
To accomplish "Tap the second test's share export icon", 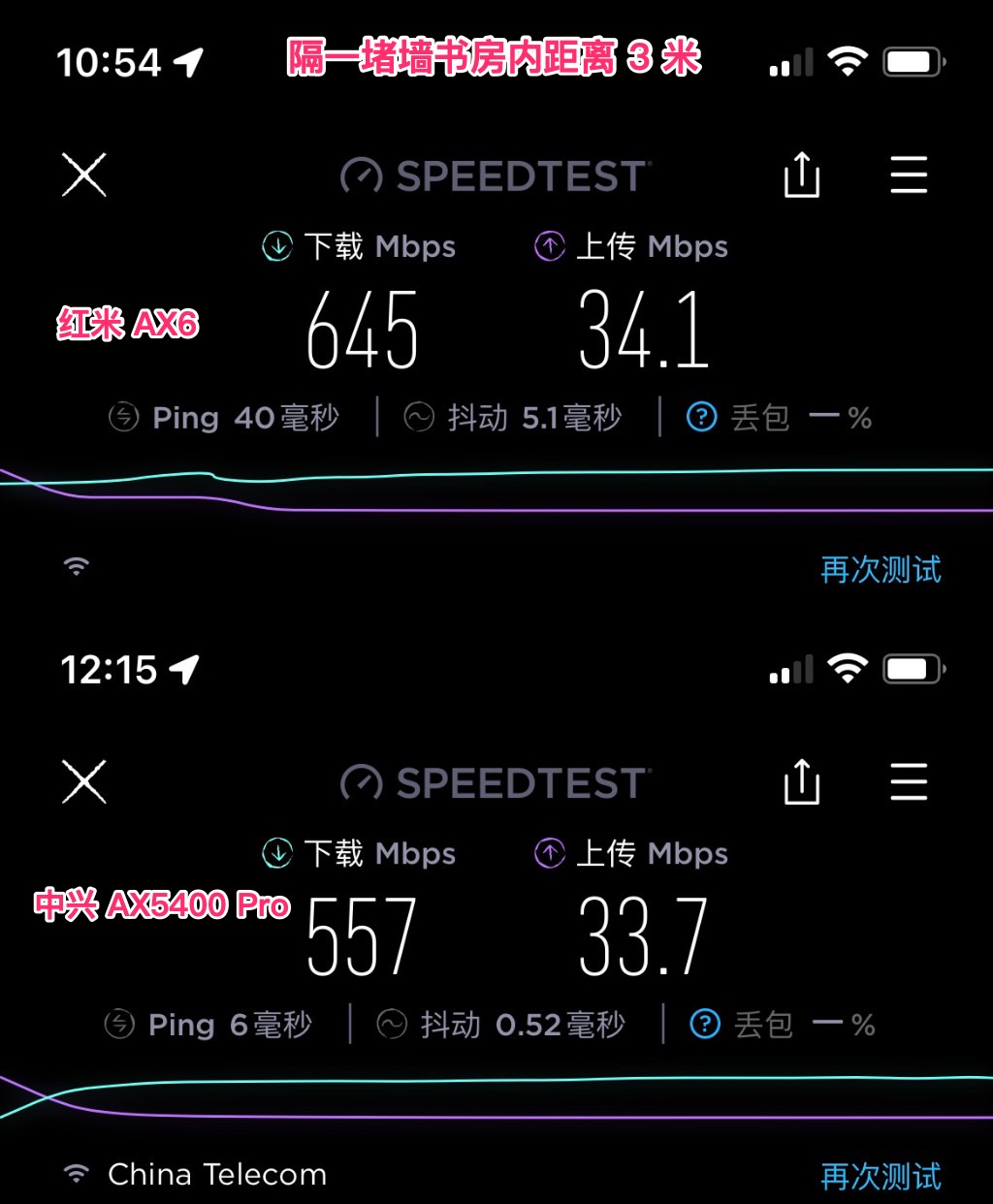I will pyautogui.click(x=801, y=782).
